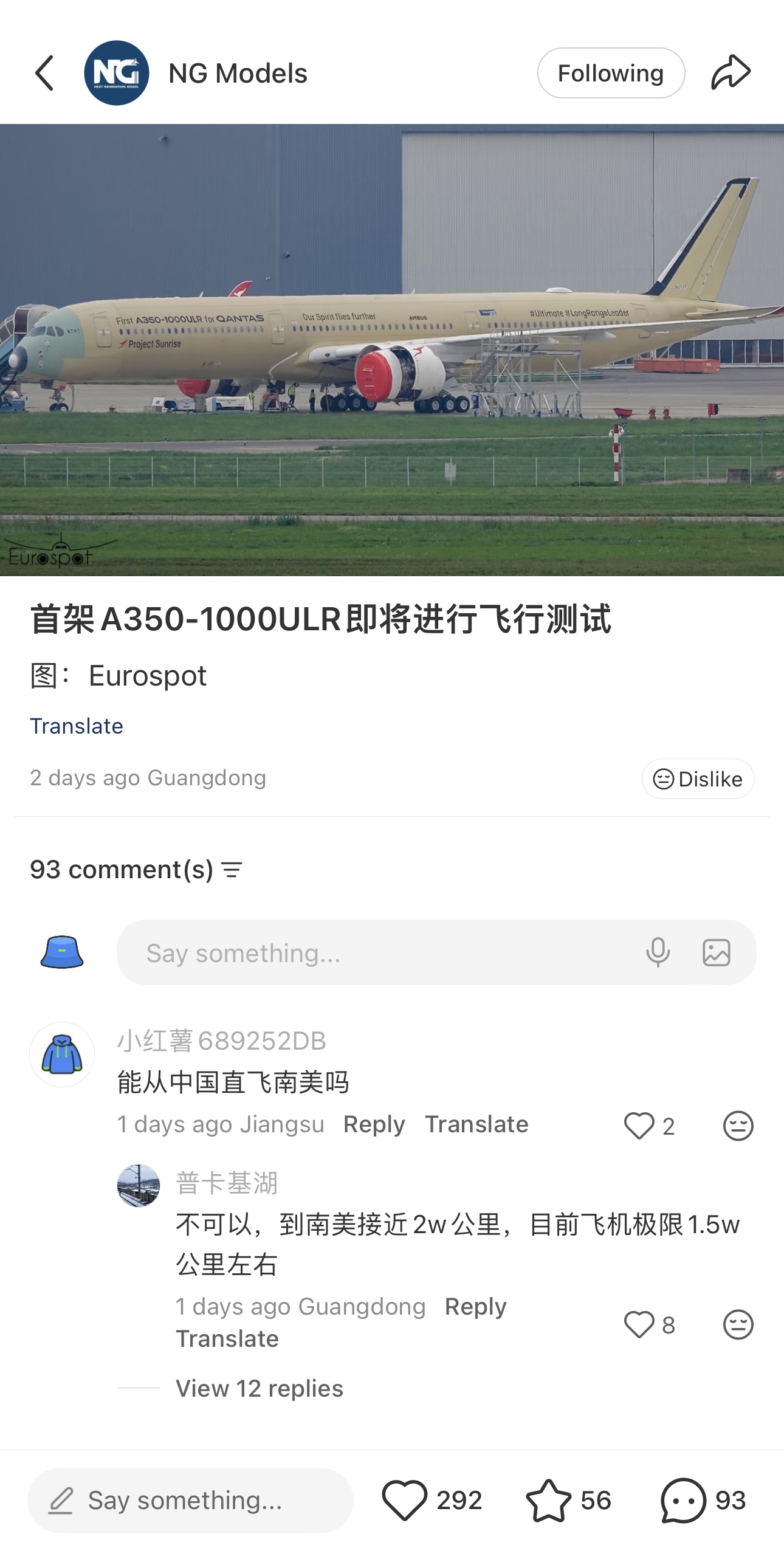784x1548 pixels.
Task: Reply to 小红薯689252DB's comment
Action: coord(374,1124)
